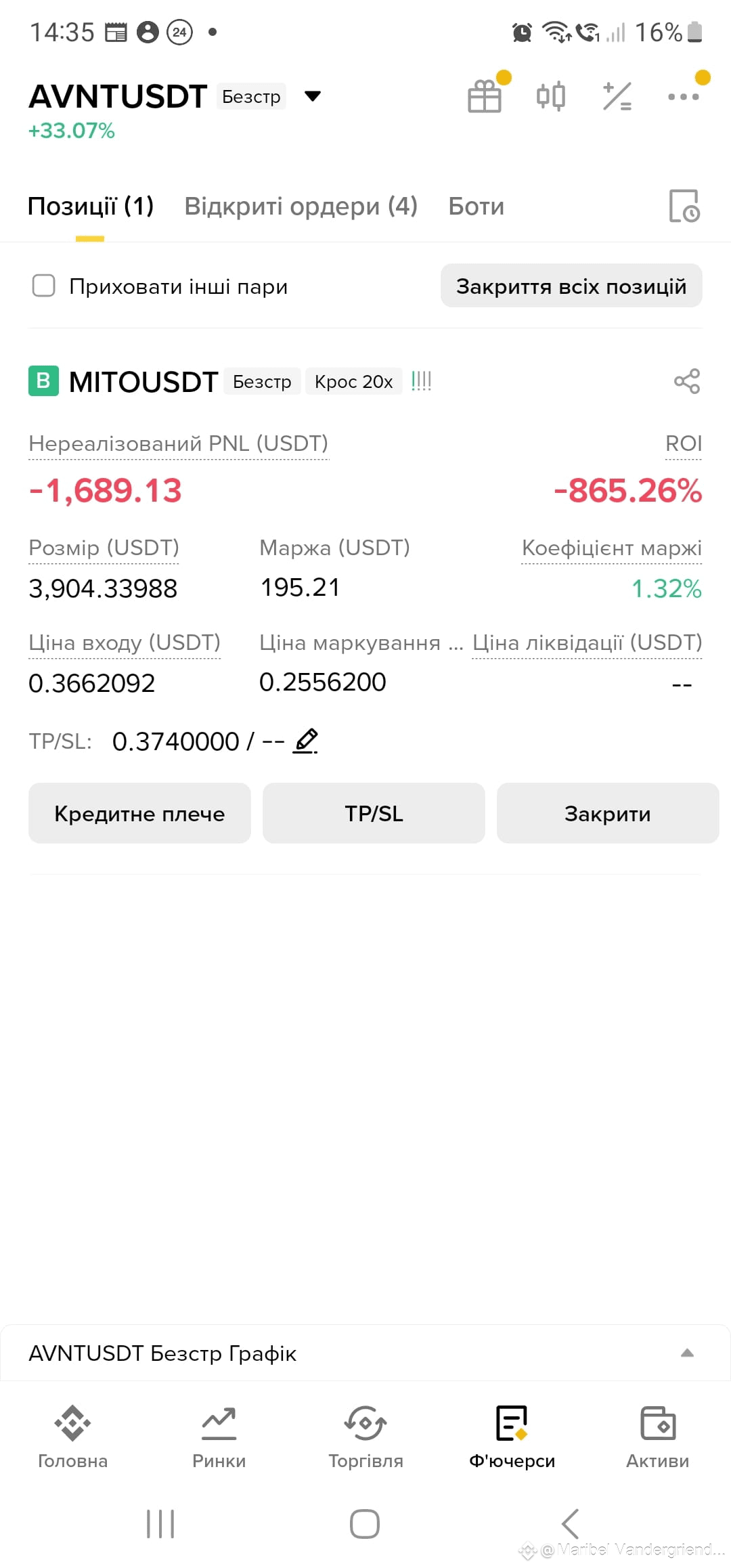Viewport: 731px width, 1568px height.
Task: Open the Активи tab
Action: 658,1437
